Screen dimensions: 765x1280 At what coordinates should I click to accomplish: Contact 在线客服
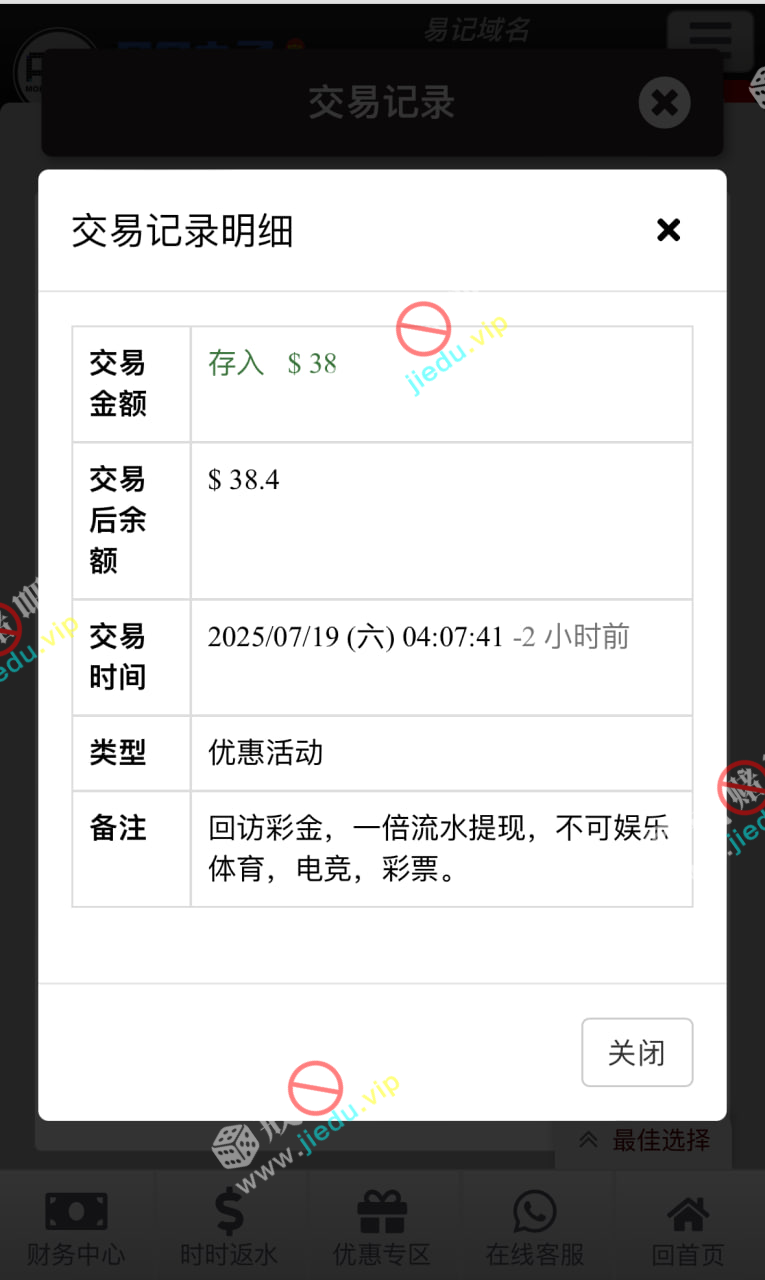tap(535, 1228)
